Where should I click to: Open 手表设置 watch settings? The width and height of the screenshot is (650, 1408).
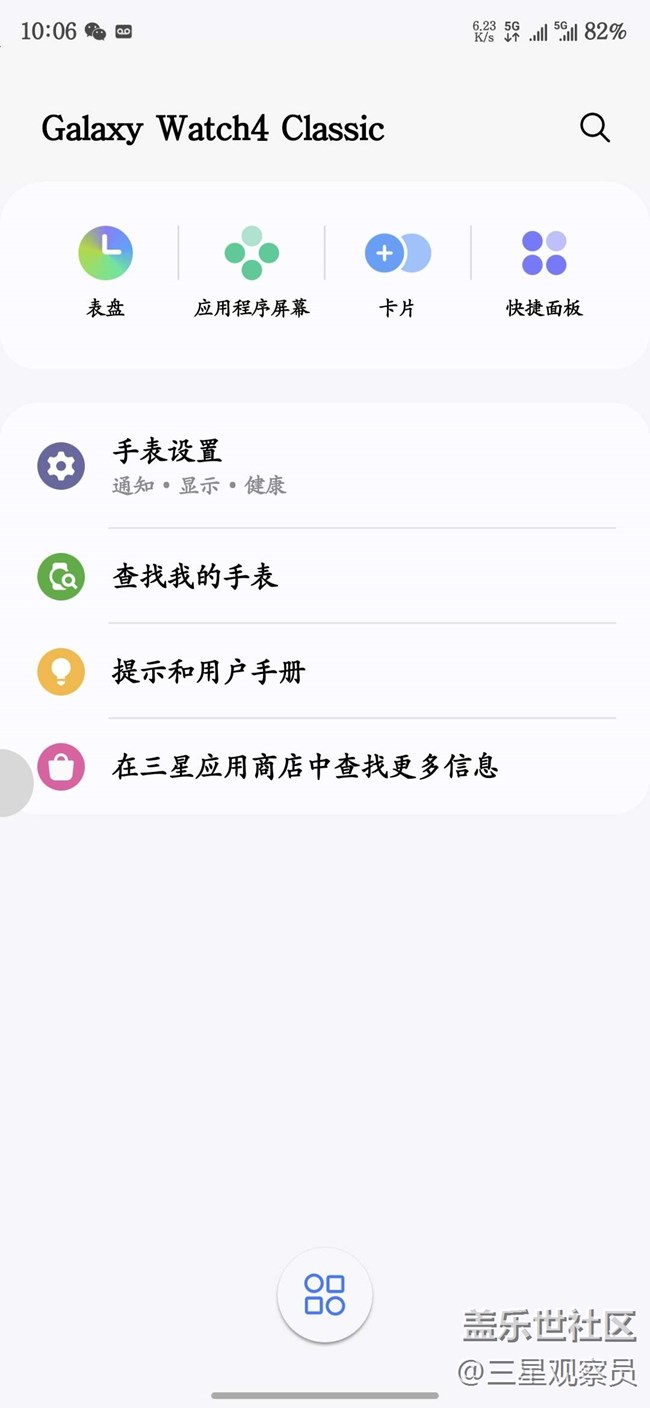coord(325,467)
